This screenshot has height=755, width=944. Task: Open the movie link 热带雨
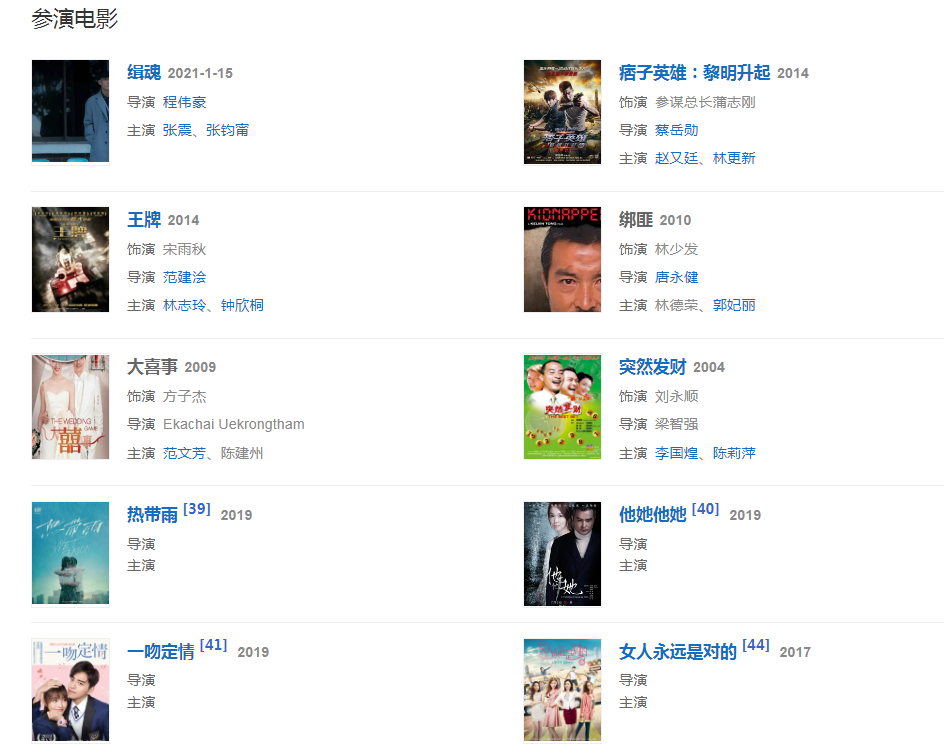[152, 515]
